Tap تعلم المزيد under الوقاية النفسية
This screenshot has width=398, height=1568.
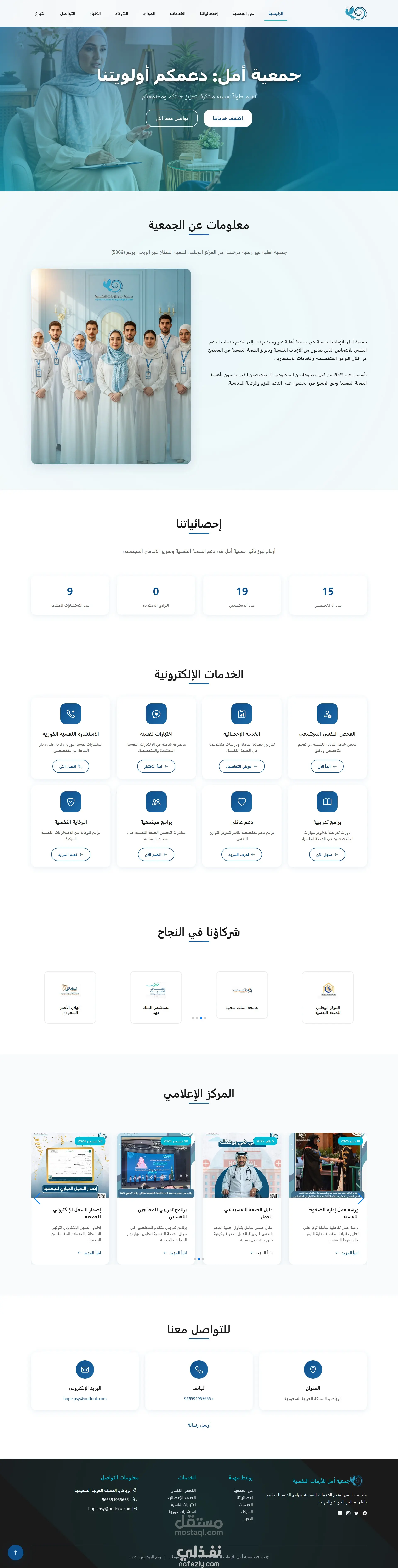pyautogui.click(x=71, y=855)
